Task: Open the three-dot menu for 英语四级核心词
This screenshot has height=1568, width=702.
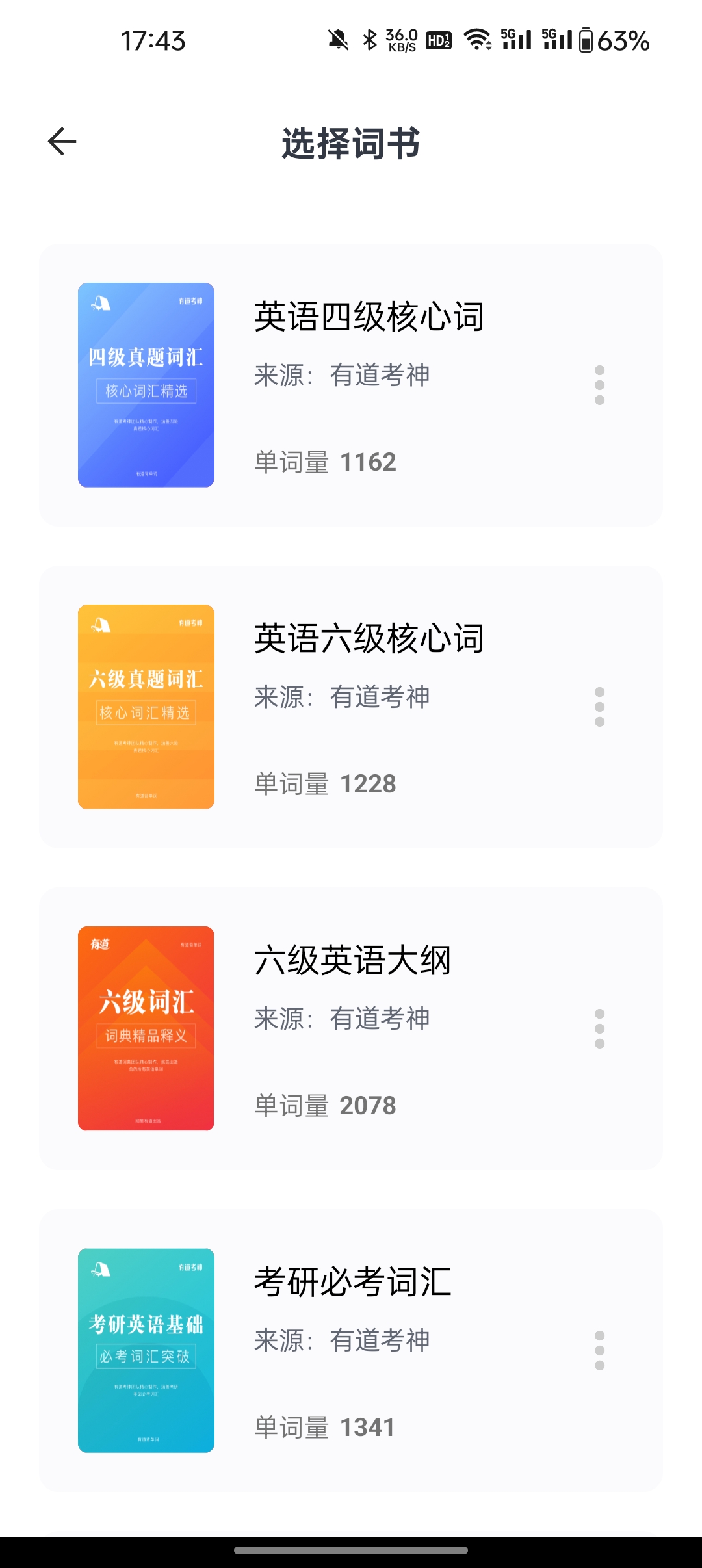Action: (x=600, y=384)
